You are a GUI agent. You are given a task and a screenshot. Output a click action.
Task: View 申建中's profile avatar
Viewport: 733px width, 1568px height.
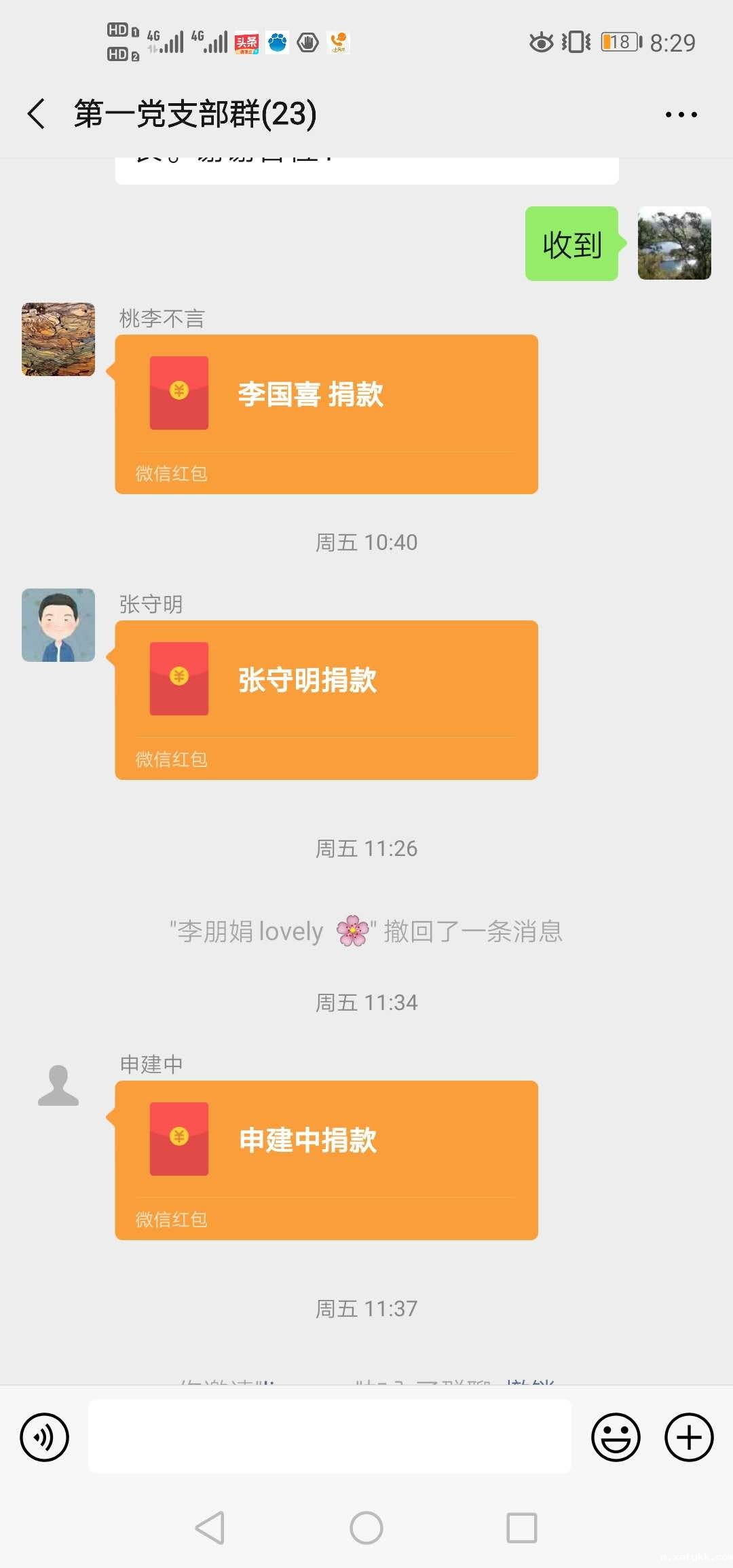pos(58,1085)
